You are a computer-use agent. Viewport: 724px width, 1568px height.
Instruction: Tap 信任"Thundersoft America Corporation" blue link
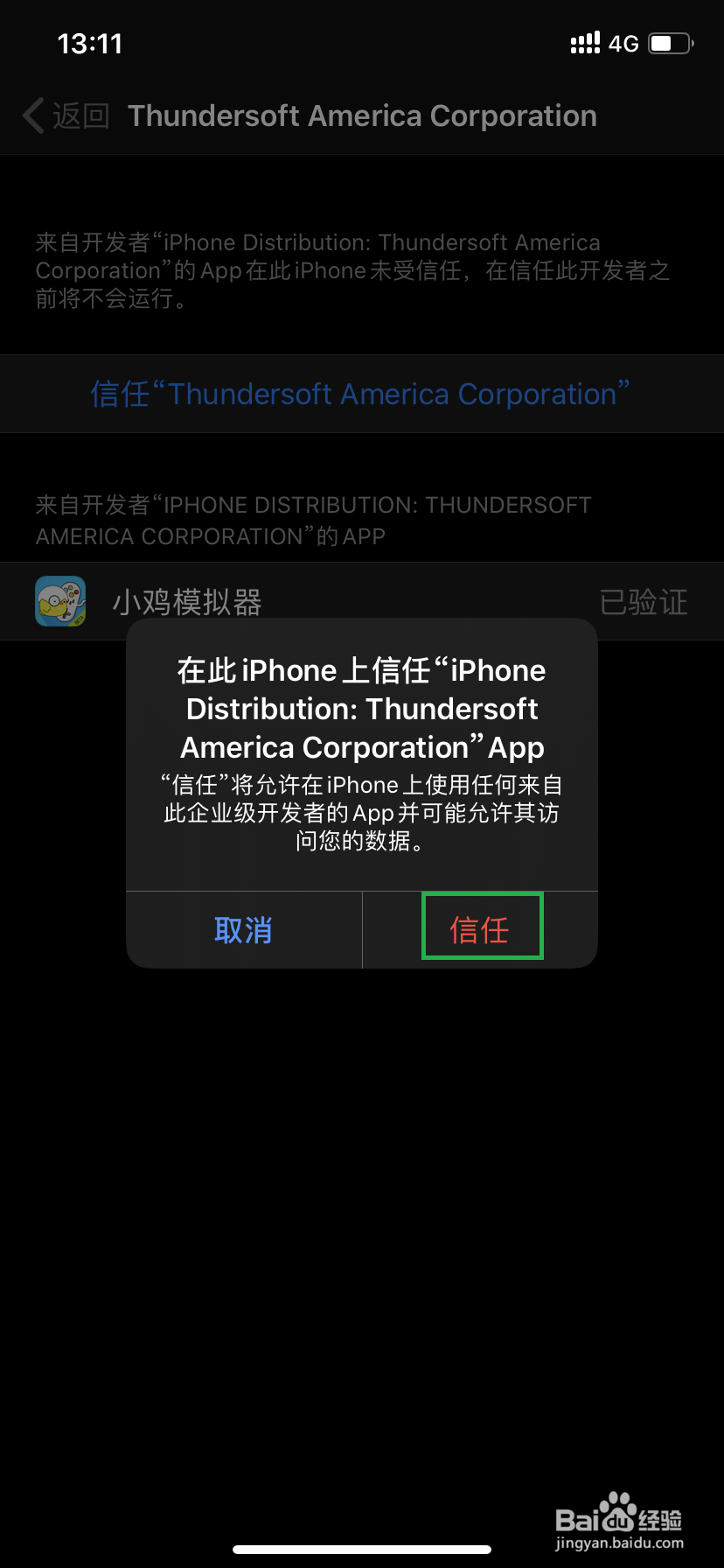coord(361,393)
